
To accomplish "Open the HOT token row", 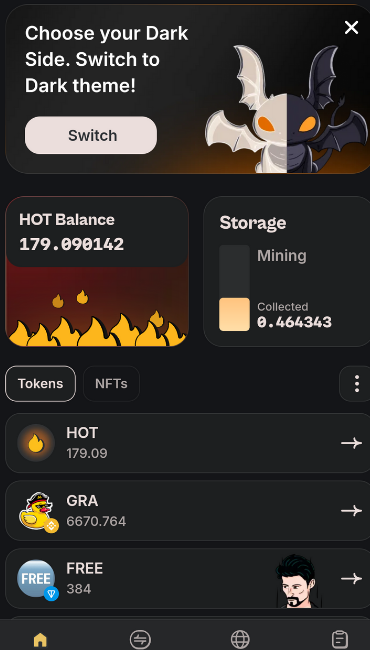I will tap(188, 443).
